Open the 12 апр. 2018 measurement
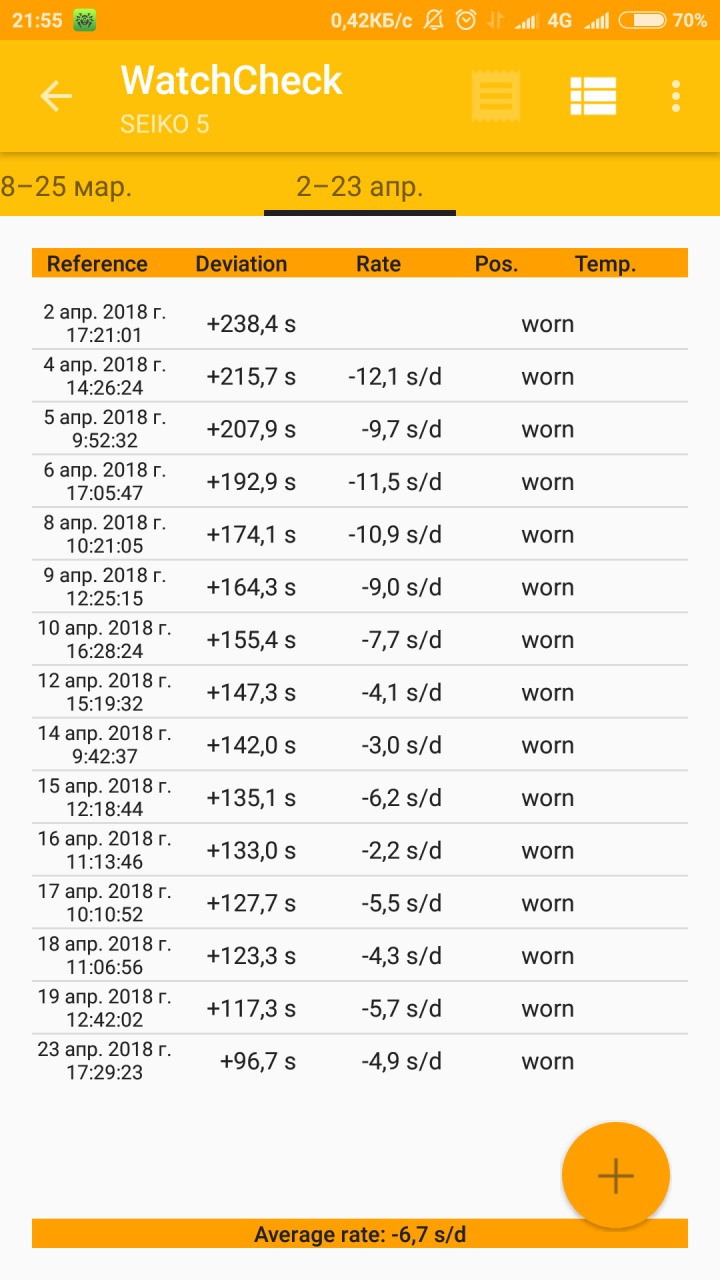This screenshot has width=720, height=1280. click(360, 693)
